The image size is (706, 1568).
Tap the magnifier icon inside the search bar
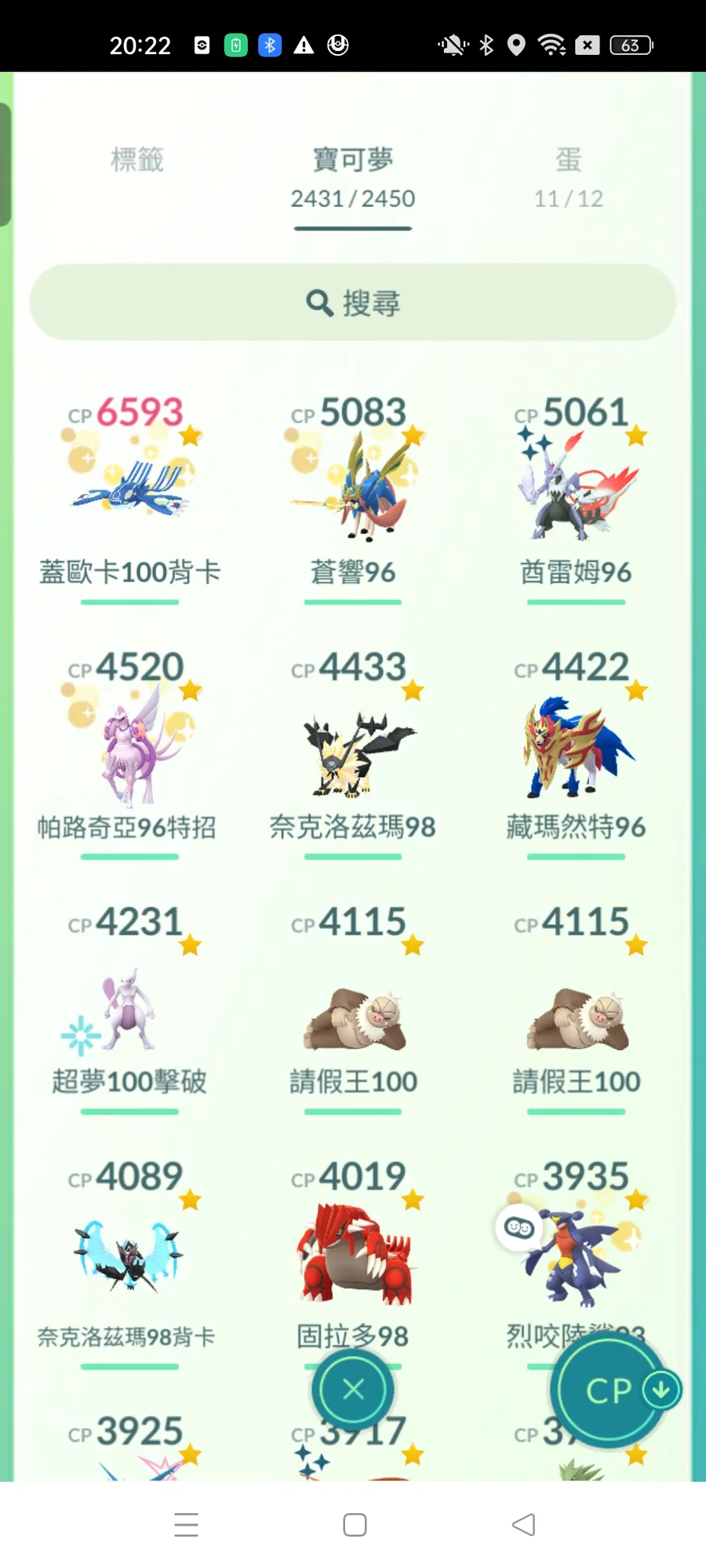pyautogui.click(x=318, y=303)
